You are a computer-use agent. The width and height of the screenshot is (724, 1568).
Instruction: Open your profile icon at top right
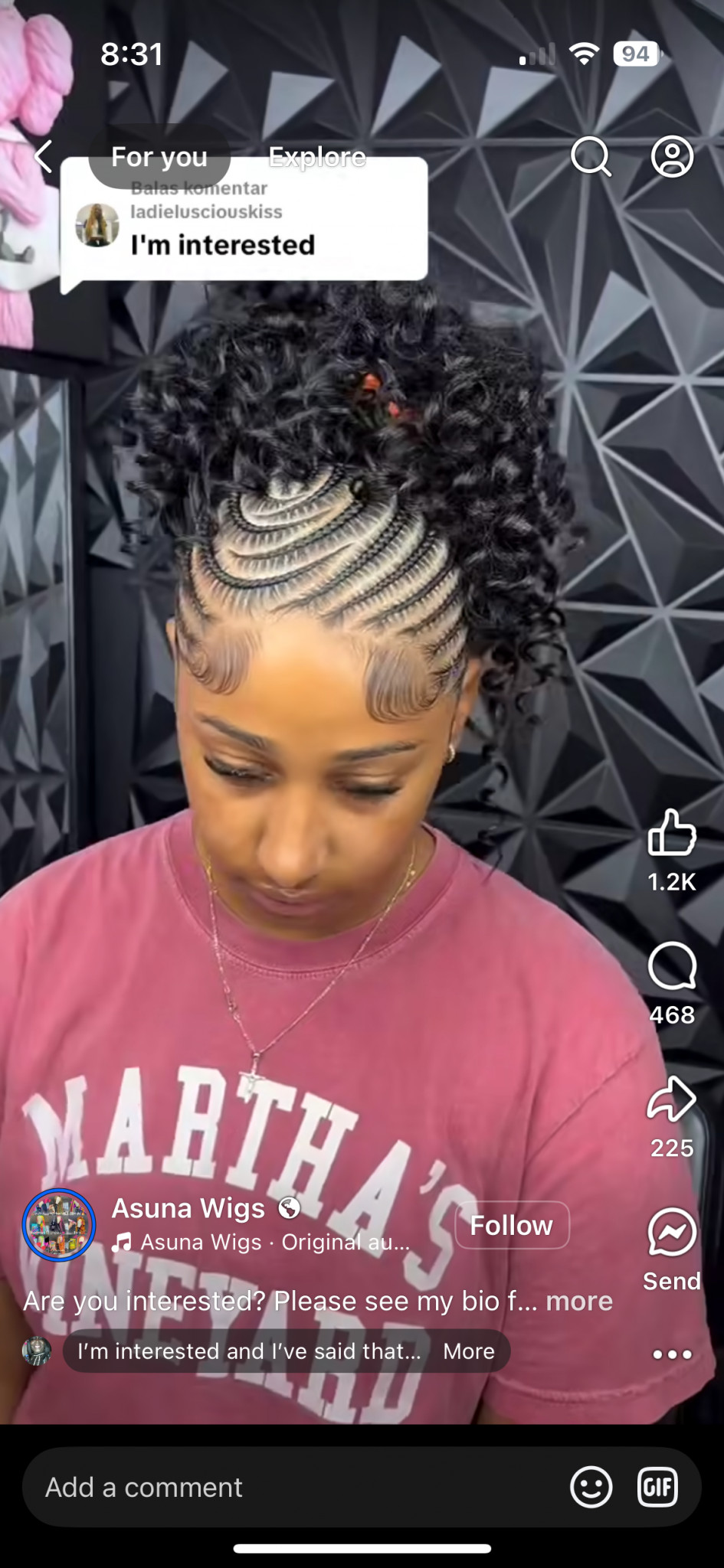[x=672, y=157]
